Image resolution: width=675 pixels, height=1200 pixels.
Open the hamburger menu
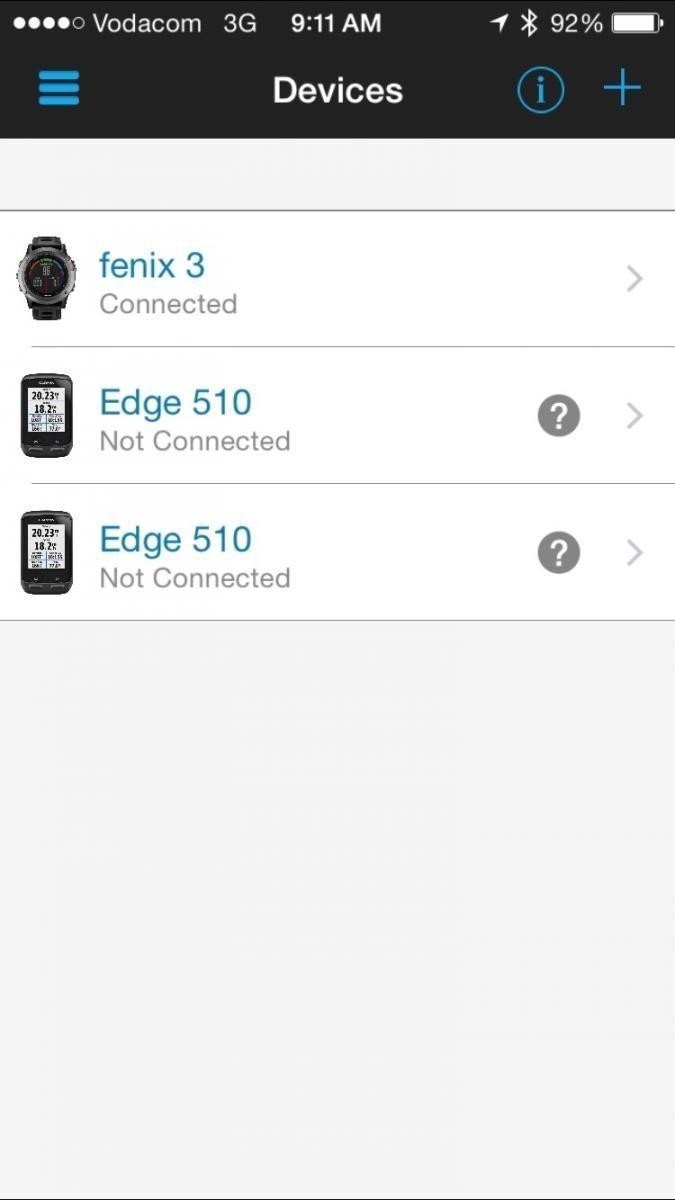tap(59, 89)
